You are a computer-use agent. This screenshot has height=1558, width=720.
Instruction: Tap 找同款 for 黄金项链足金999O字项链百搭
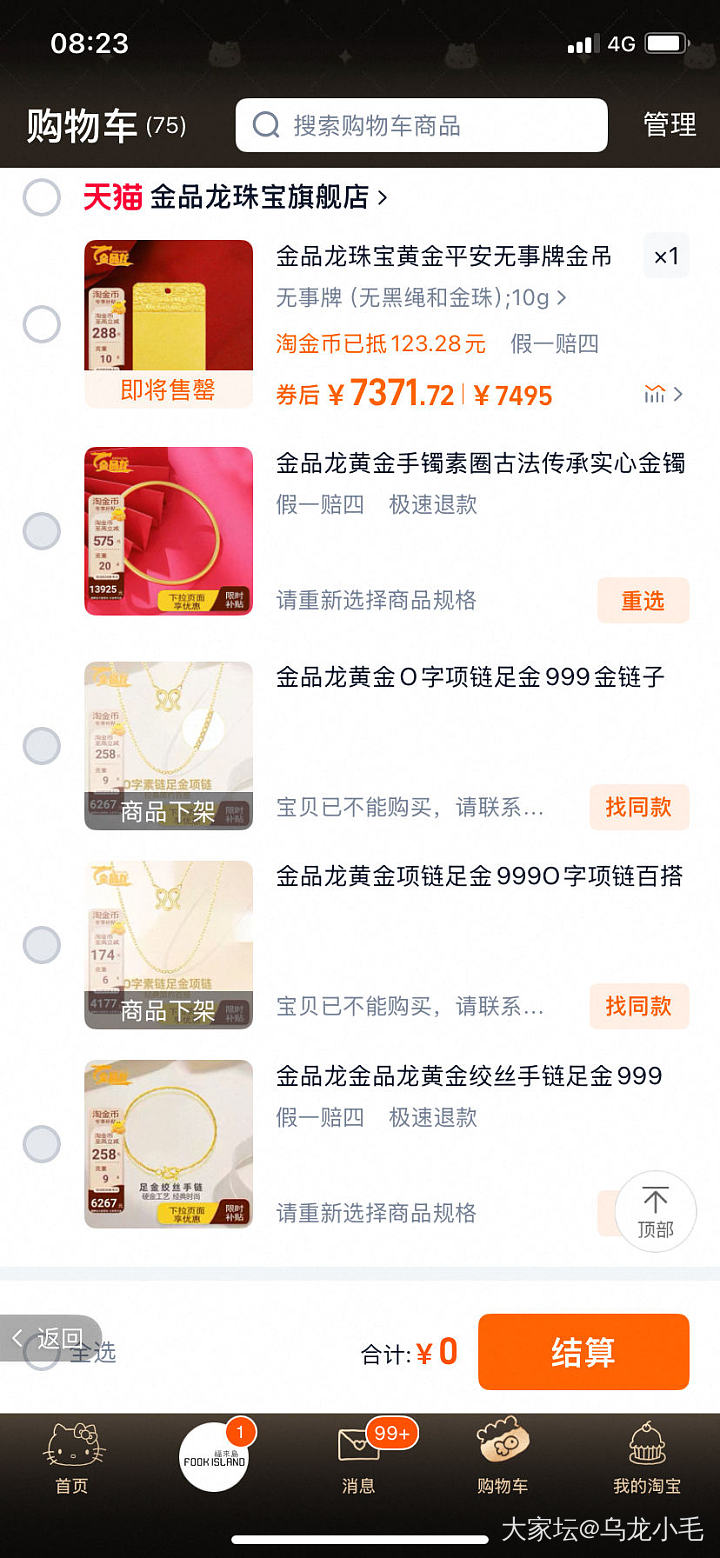[x=638, y=1006]
